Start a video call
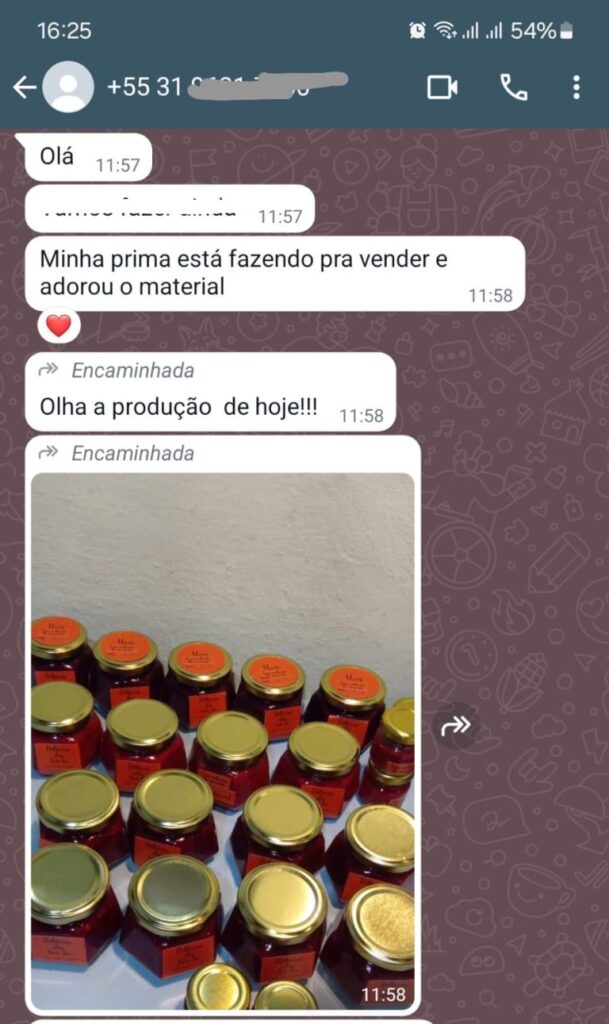The width and height of the screenshot is (609, 1024). pyautogui.click(x=442, y=87)
